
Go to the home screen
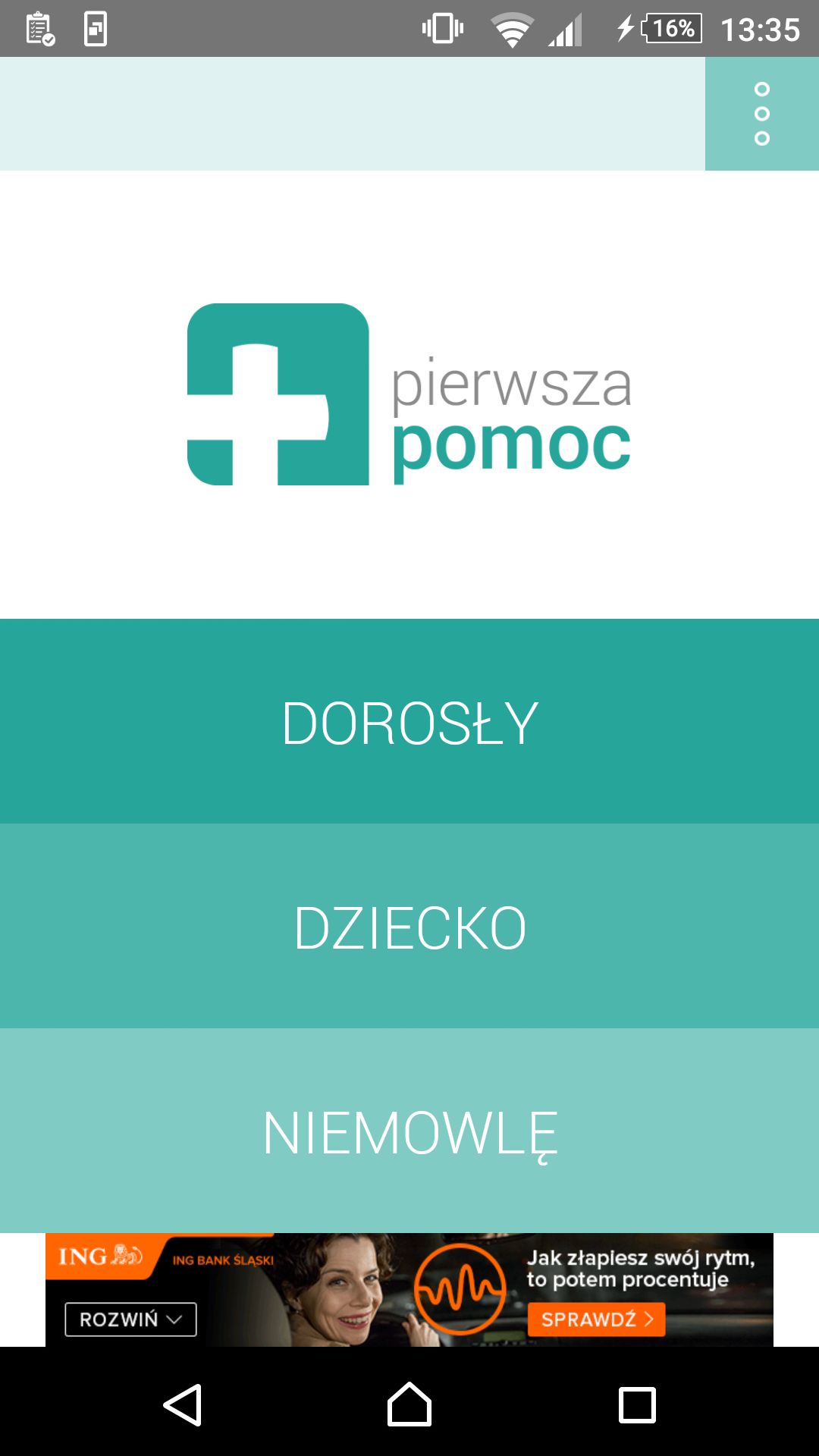tap(409, 1404)
